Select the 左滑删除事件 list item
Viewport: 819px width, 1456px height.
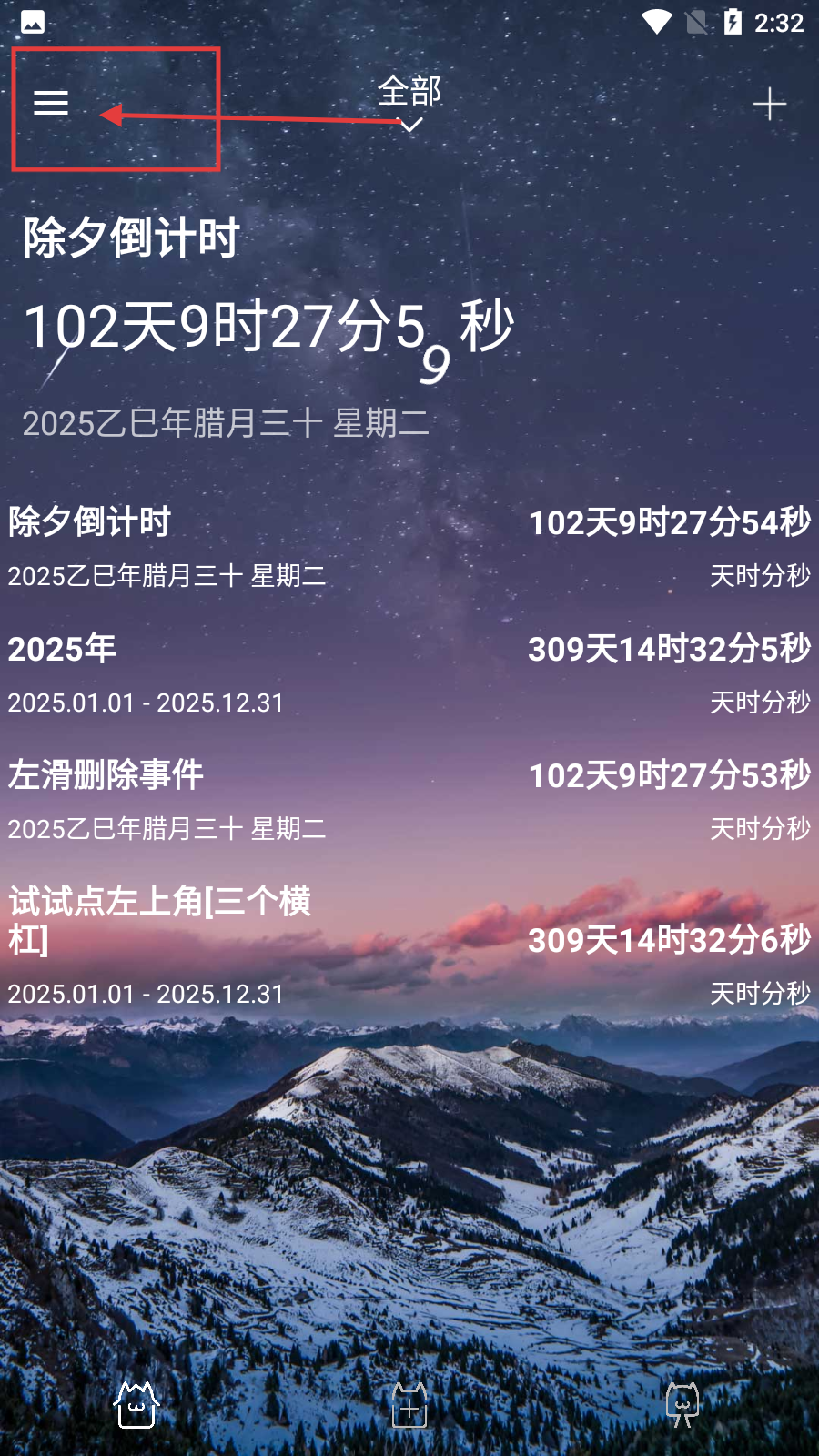click(409, 801)
